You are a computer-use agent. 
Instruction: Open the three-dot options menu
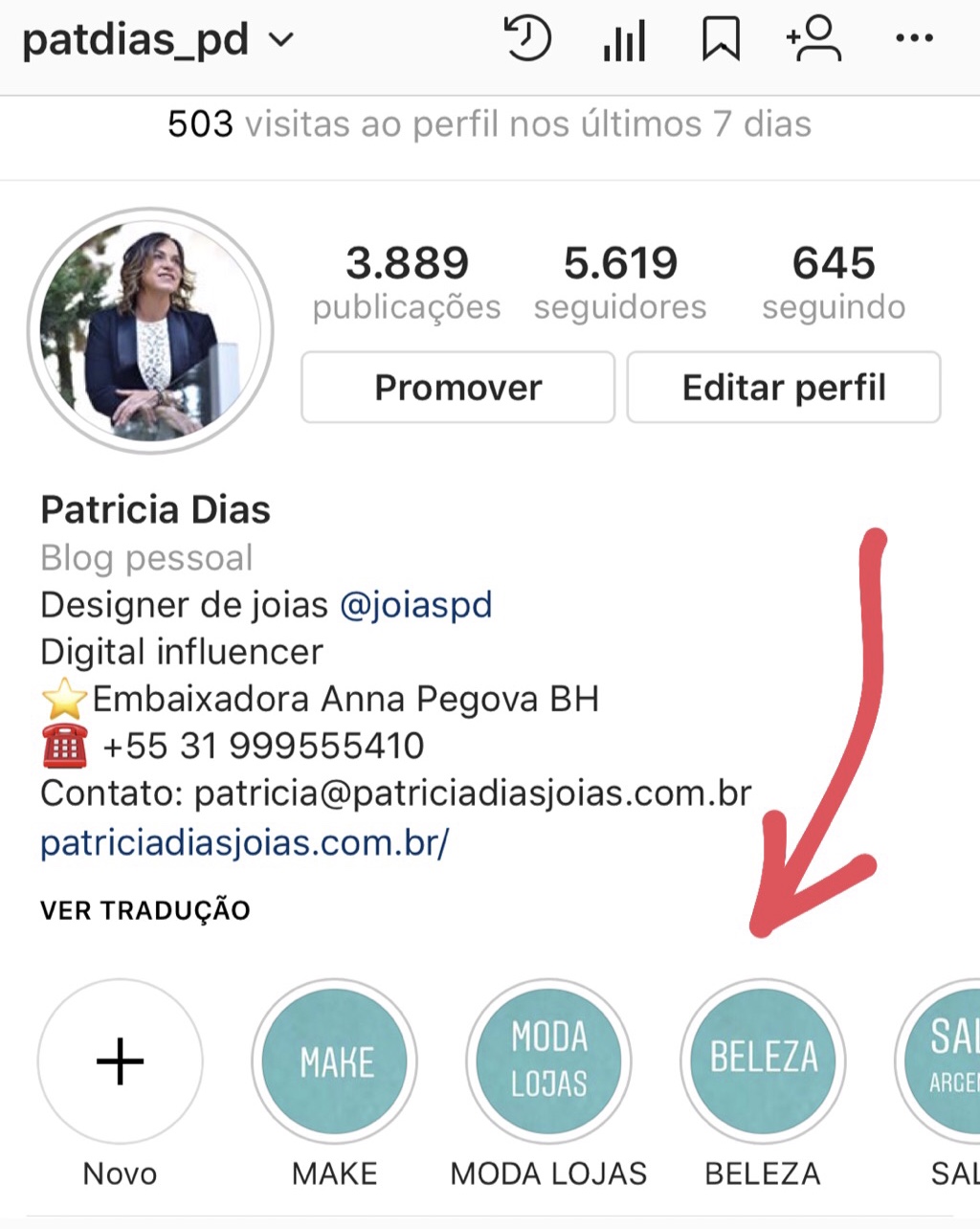tap(914, 39)
